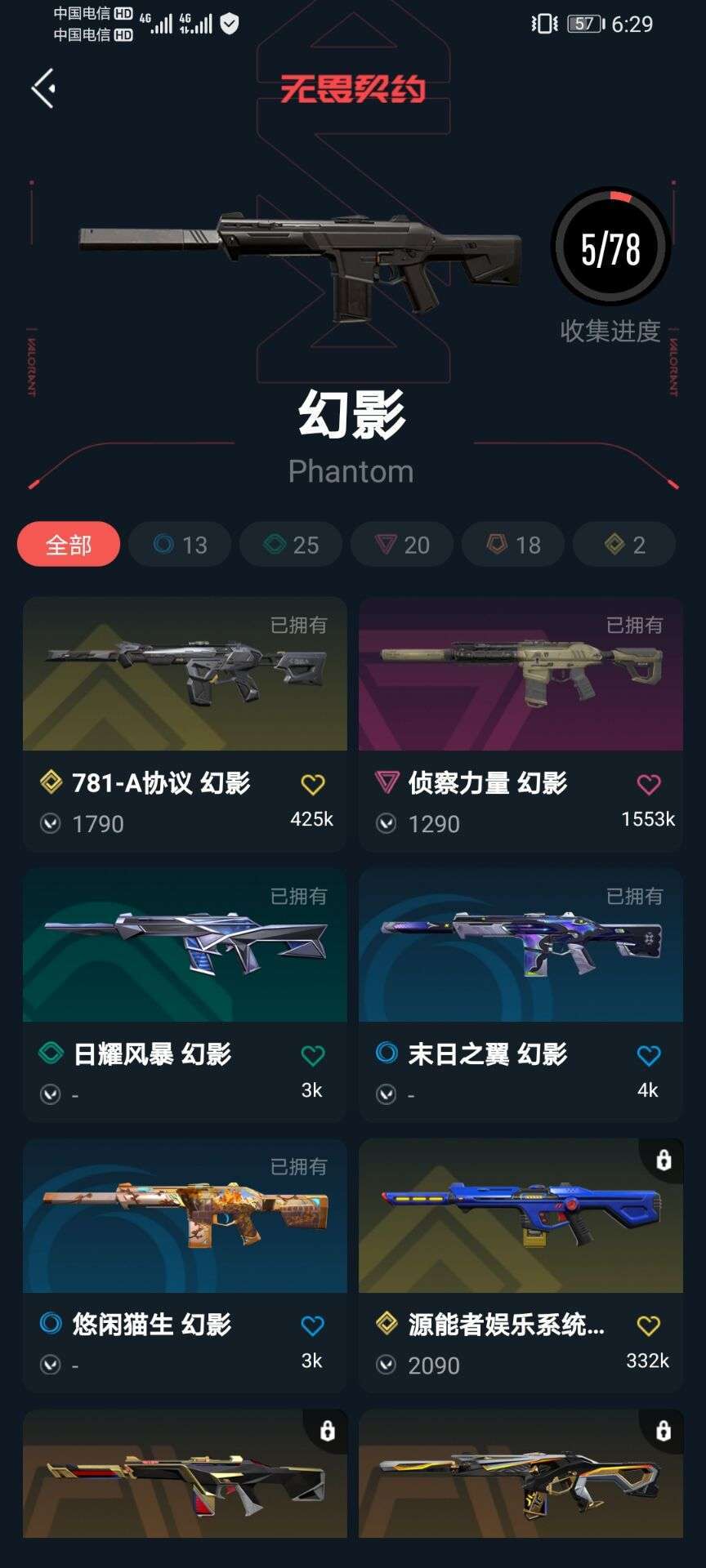Filter skins by the green tier showing 25
Image resolution: width=706 pixels, height=1568 pixels.
(291, 544)
